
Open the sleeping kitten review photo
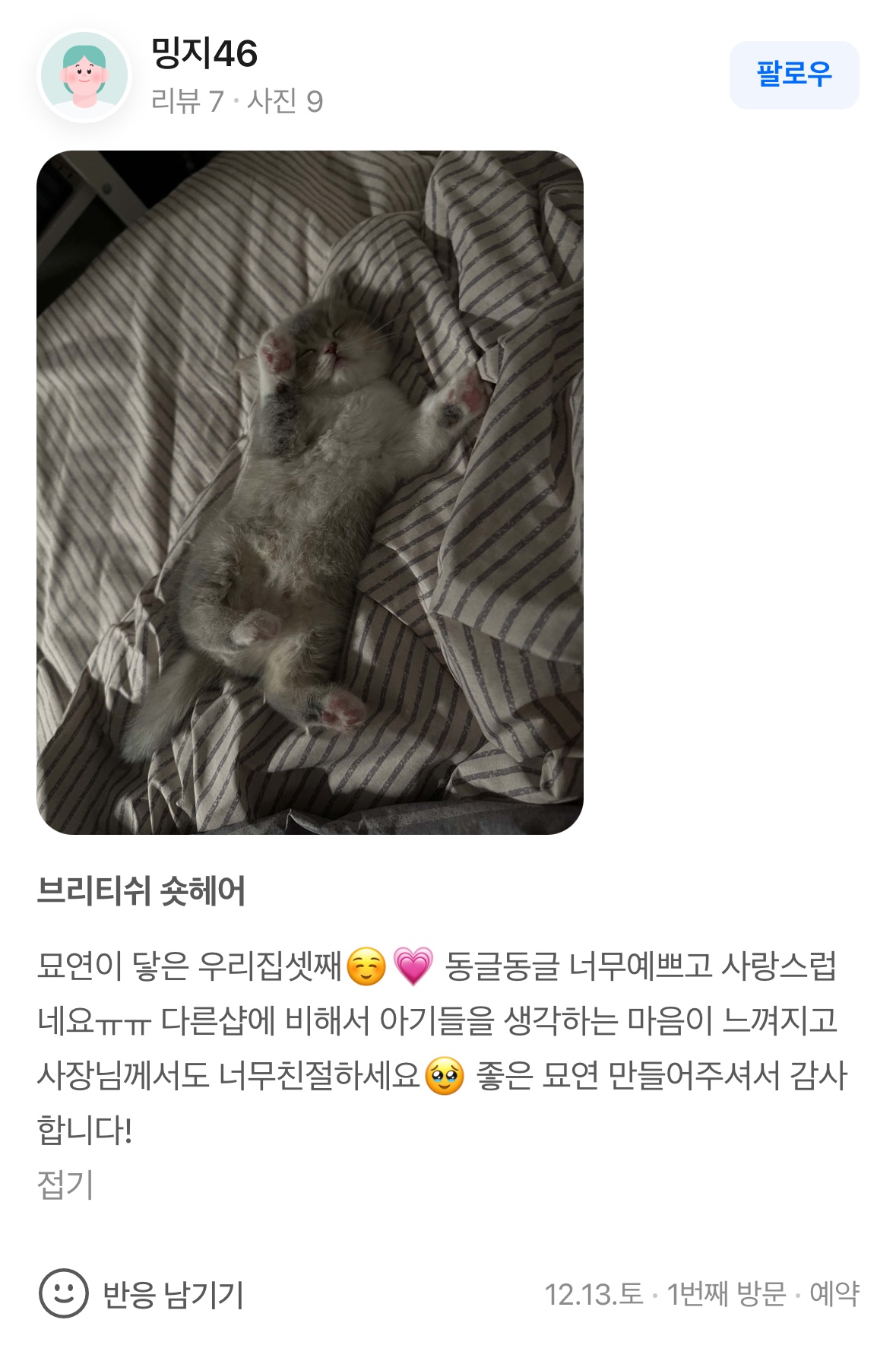(309, 492)
